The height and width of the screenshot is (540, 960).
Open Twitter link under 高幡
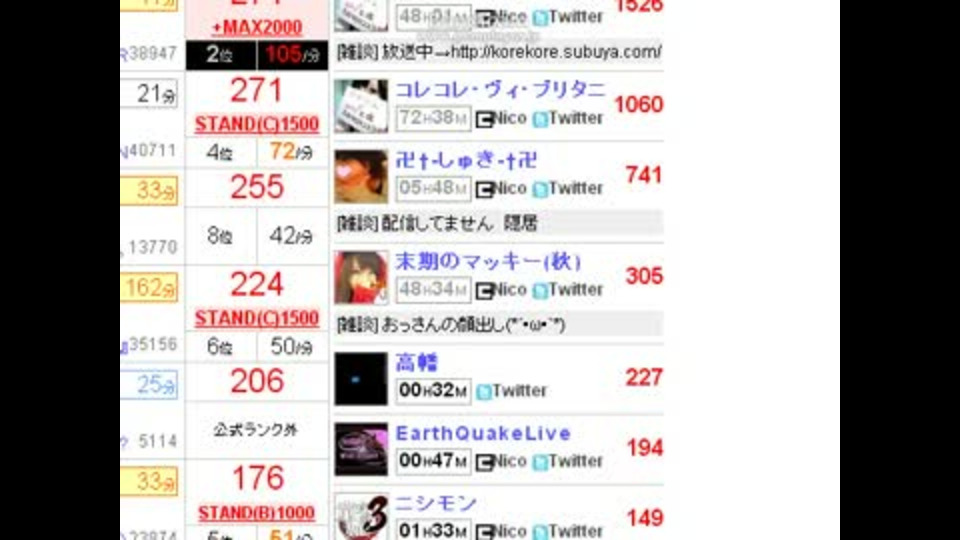pyautogui.click(x=512, y=391)
